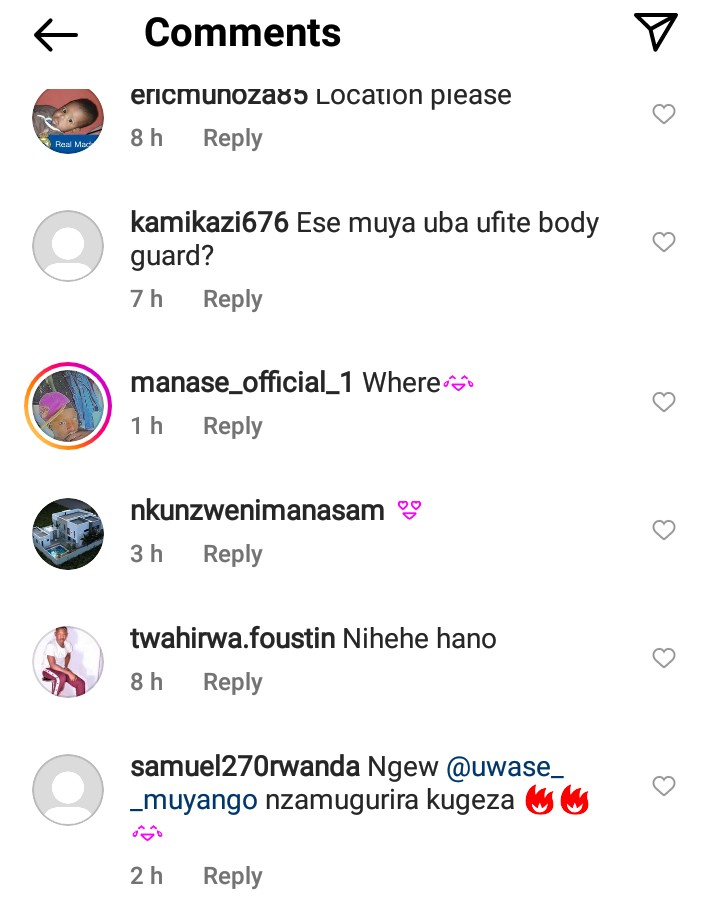This screenshot has height=901, width=720.
Task: Open samuel270rwanda's profile via username
Action: [x=245, y=767]
